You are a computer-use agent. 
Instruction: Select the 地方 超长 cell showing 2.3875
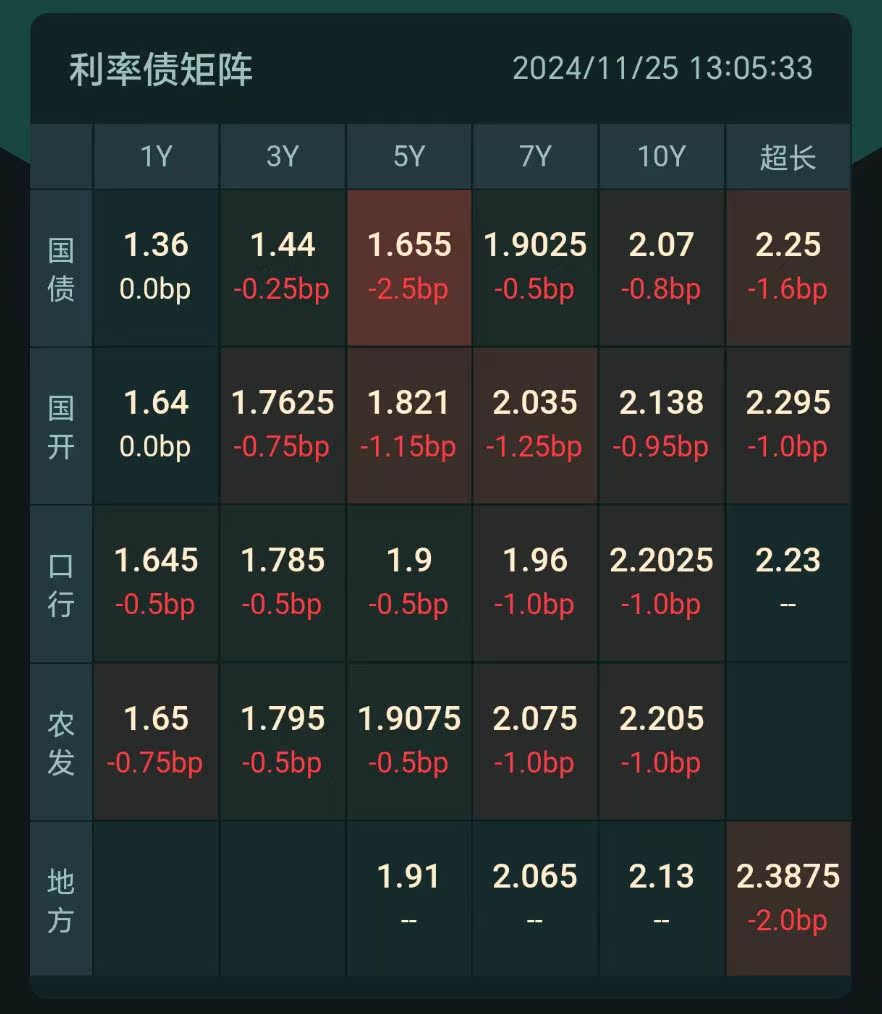pyautogui.click(x=788, y=898)
